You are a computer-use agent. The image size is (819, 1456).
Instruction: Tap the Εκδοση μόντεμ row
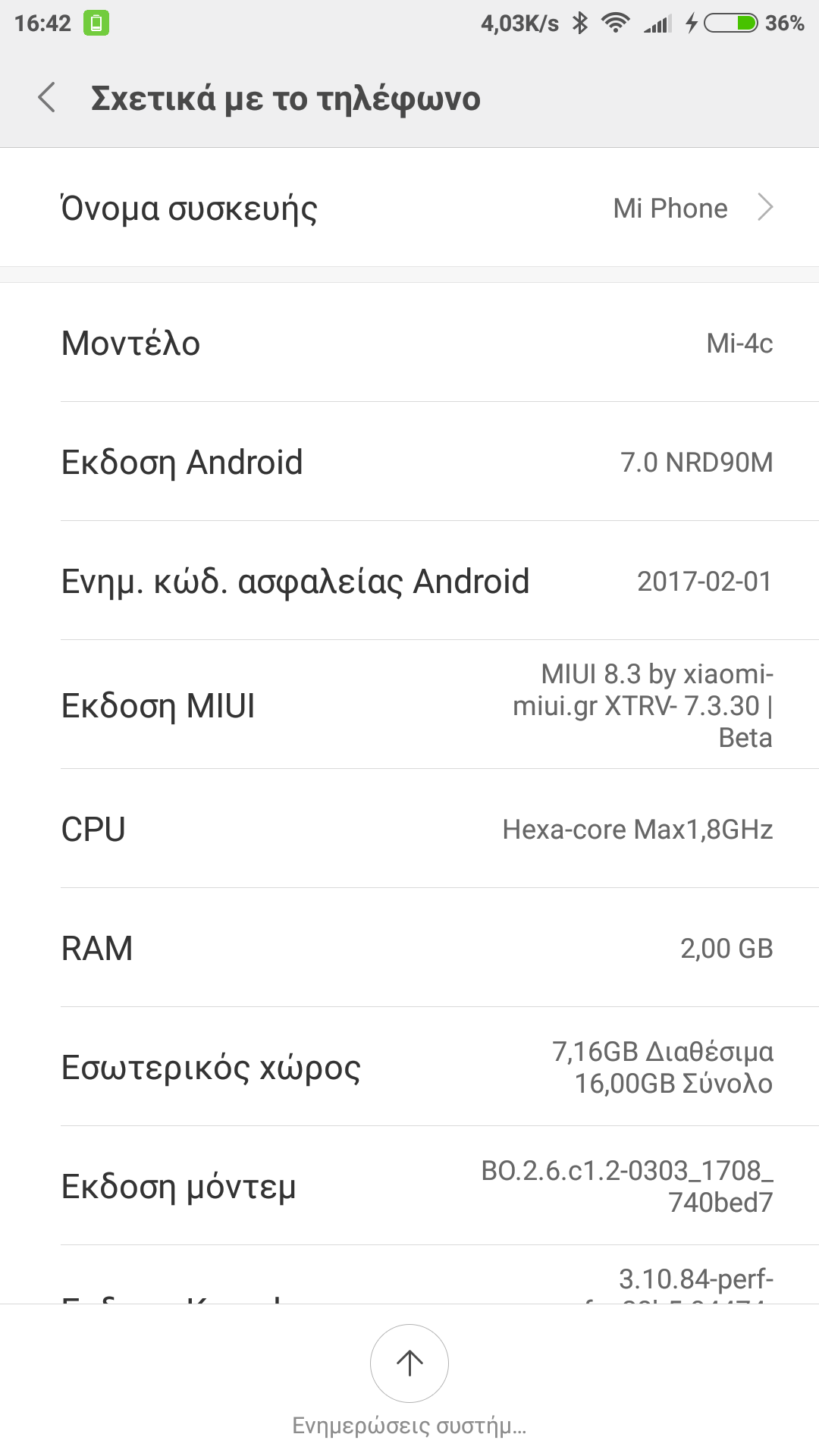[x=409, y=1186]
